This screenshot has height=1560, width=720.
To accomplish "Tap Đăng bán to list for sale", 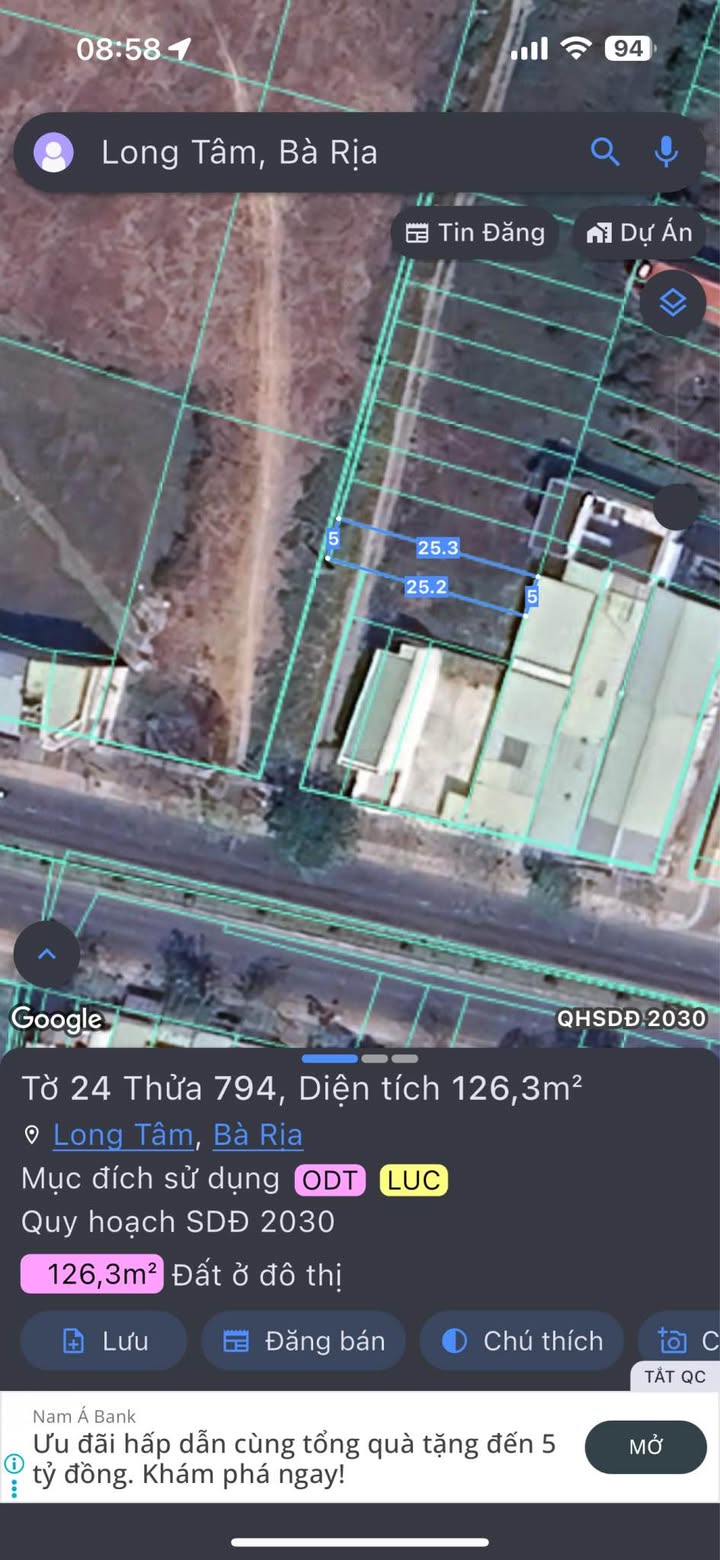I will 304,1341.
